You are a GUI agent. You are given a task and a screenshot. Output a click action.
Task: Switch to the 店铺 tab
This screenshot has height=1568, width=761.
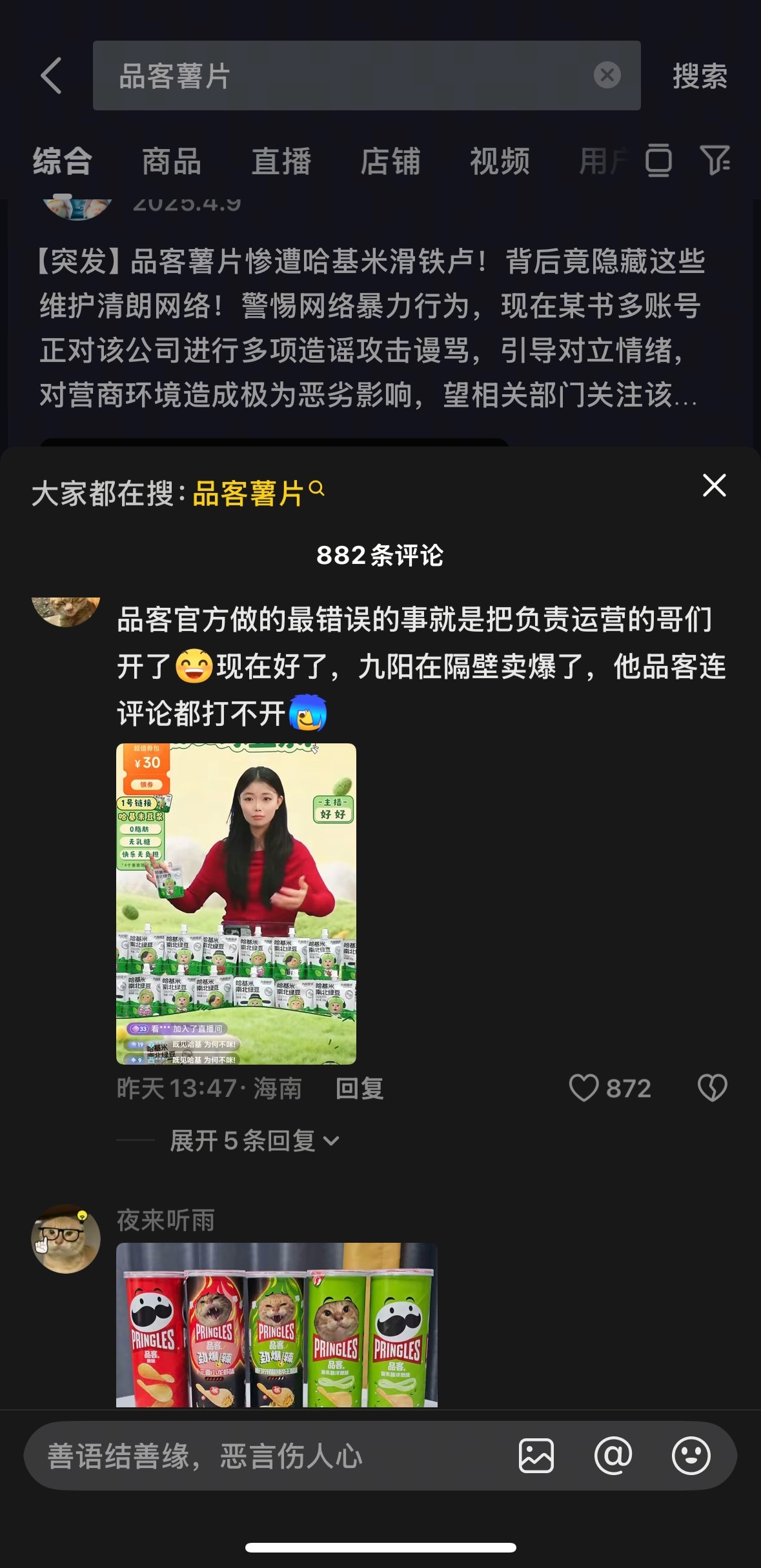click(x=391, y=161)
